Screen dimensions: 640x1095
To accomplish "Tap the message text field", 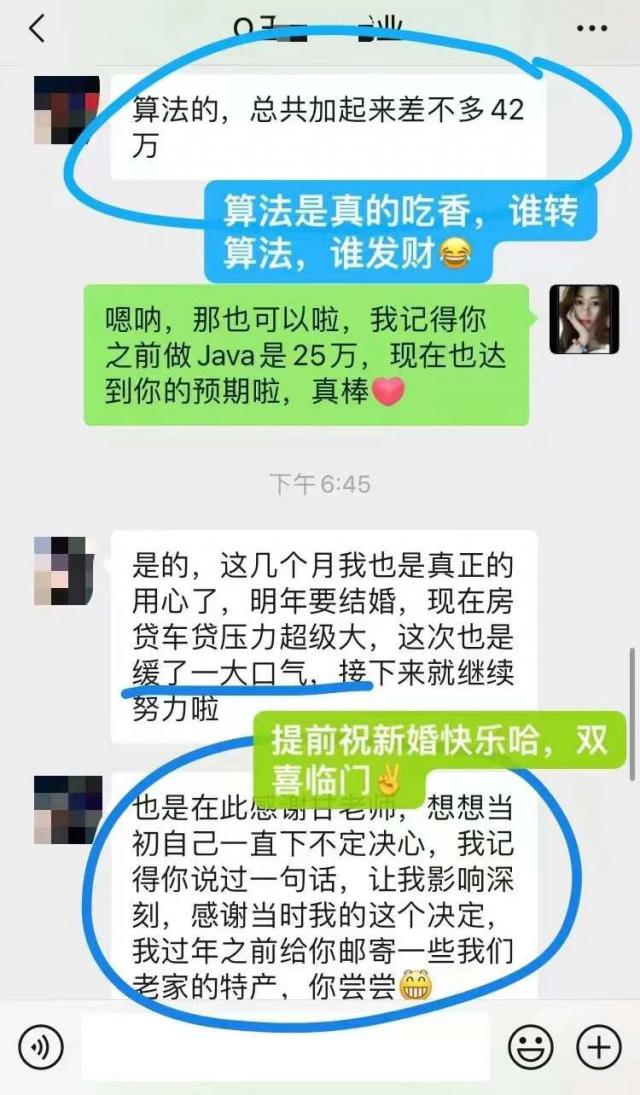I will [285, 1048].
